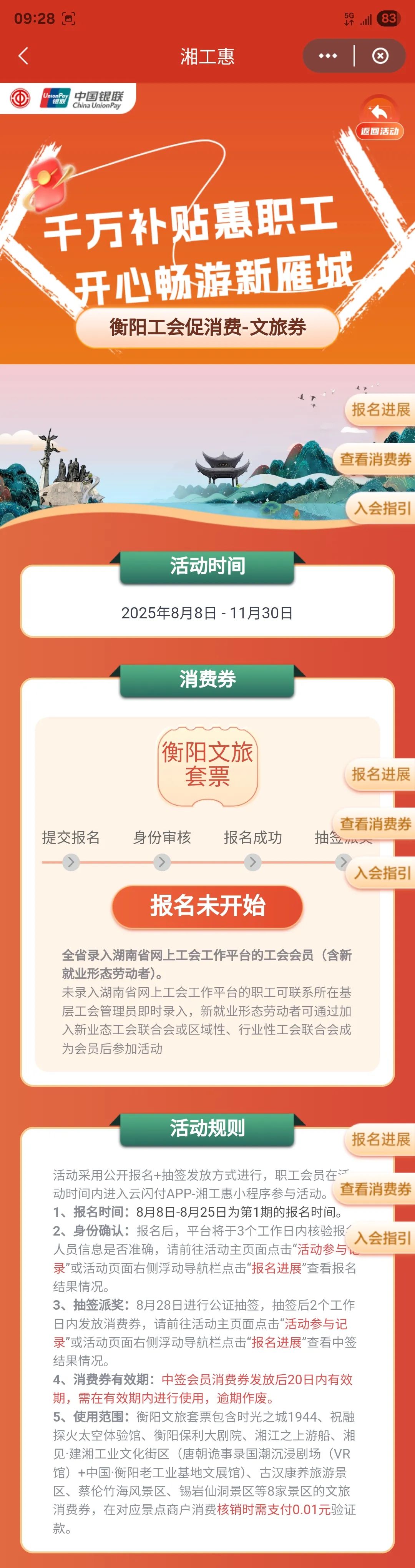Go back using the top-left arrow
Screen dimensions: 415x1568
tap(24, 56)
